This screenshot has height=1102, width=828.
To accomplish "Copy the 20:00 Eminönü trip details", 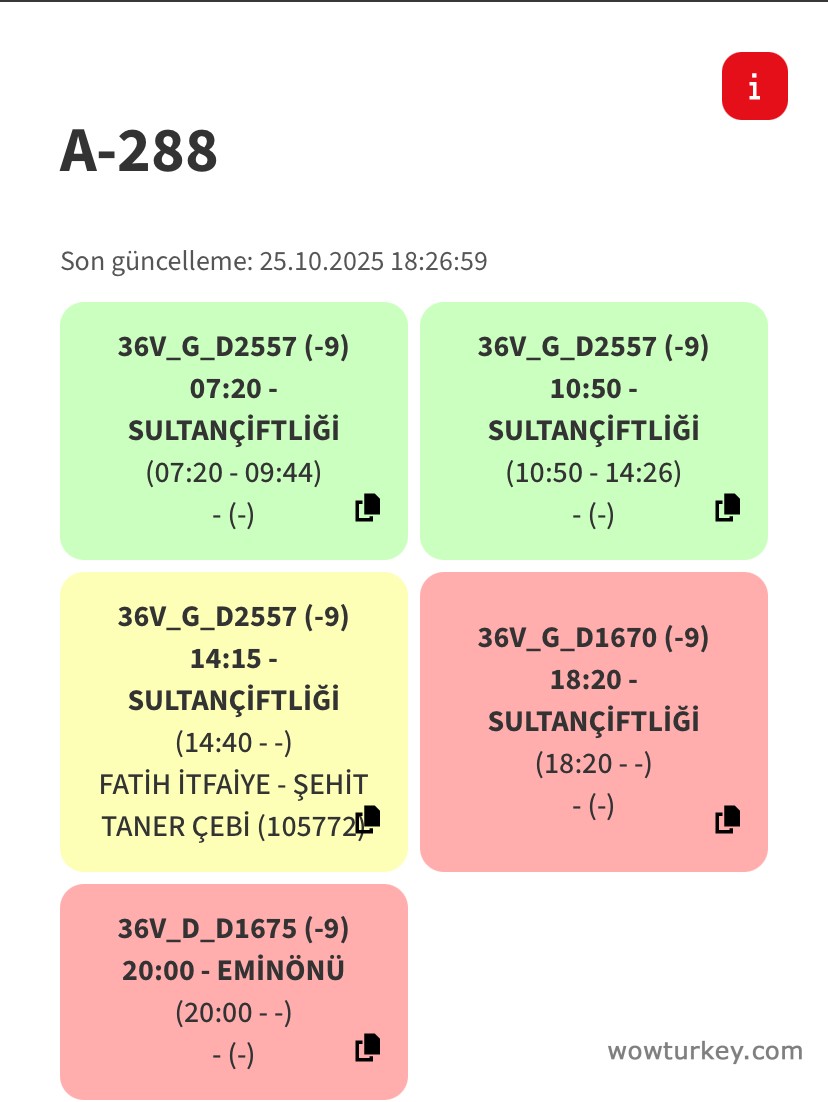I will point(368,1047).
